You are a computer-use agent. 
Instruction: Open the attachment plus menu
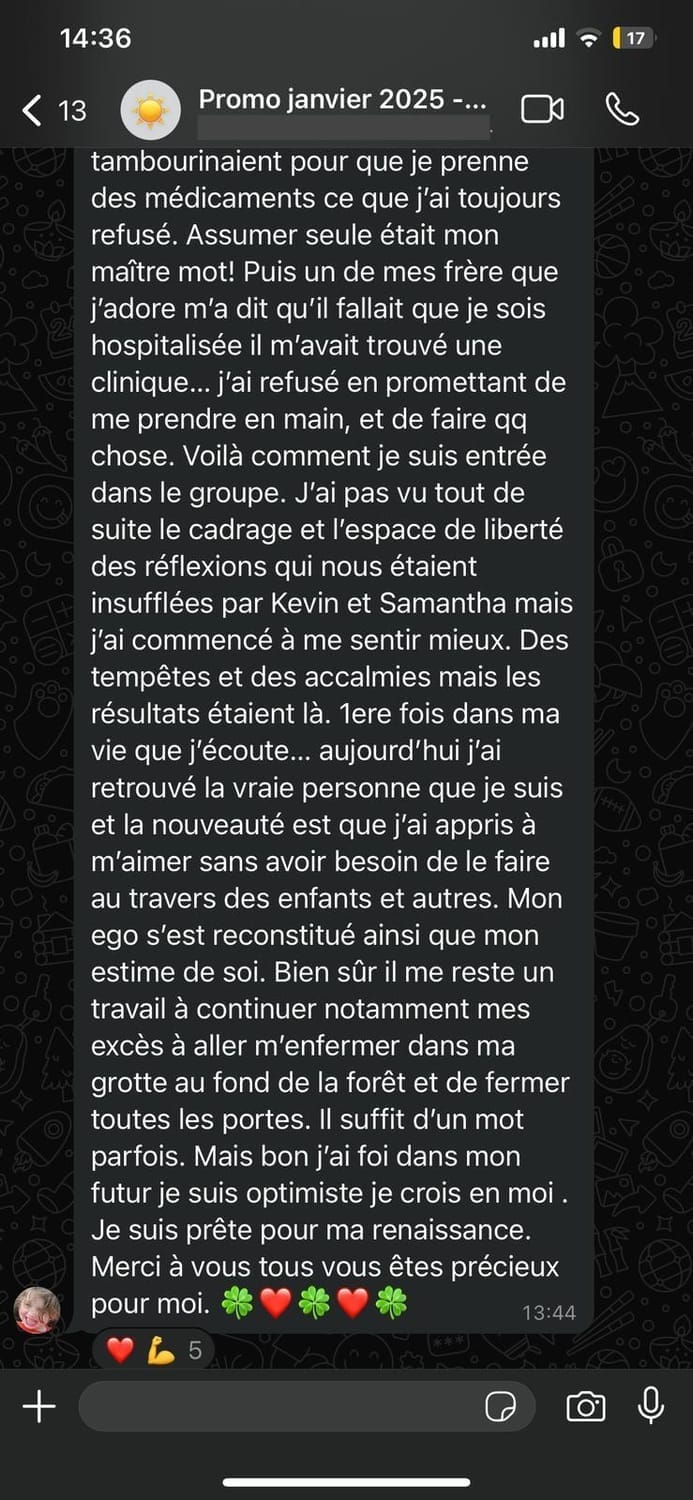[x=39, y=1407]
